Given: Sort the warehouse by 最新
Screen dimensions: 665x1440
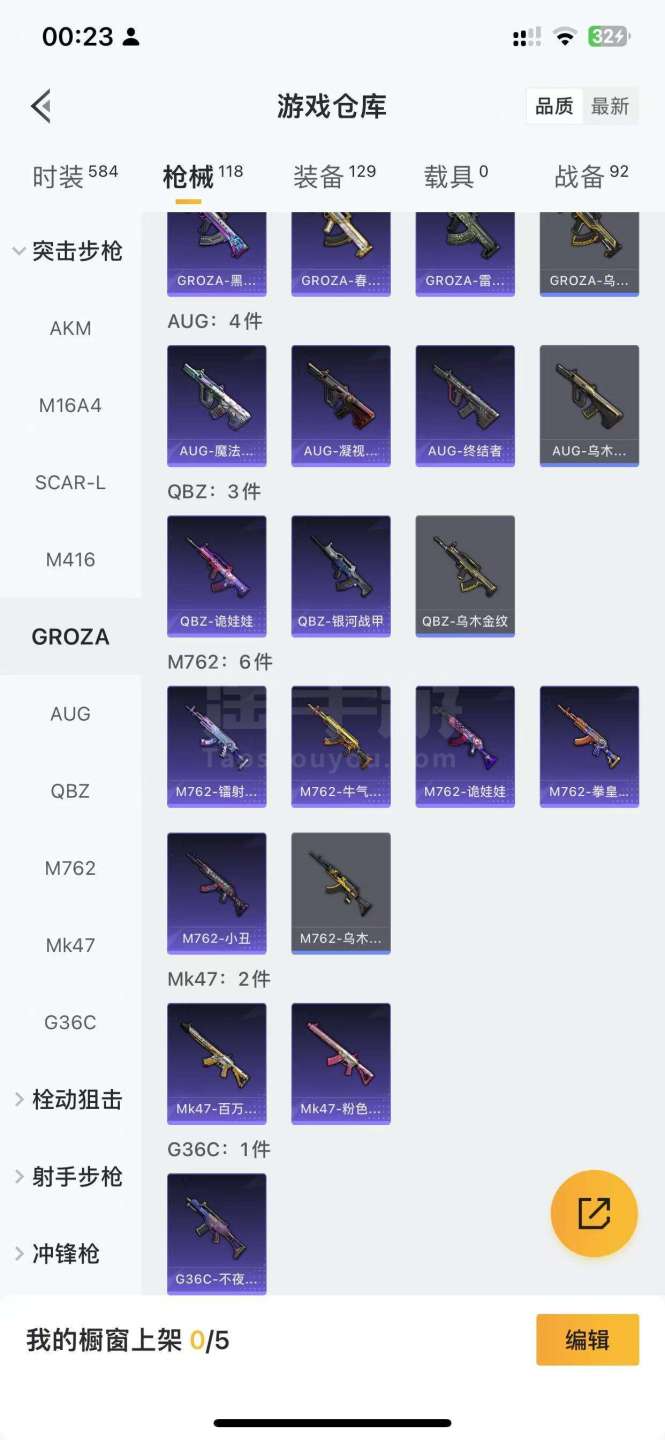Looking at the screenshot, I should point(609,106).
